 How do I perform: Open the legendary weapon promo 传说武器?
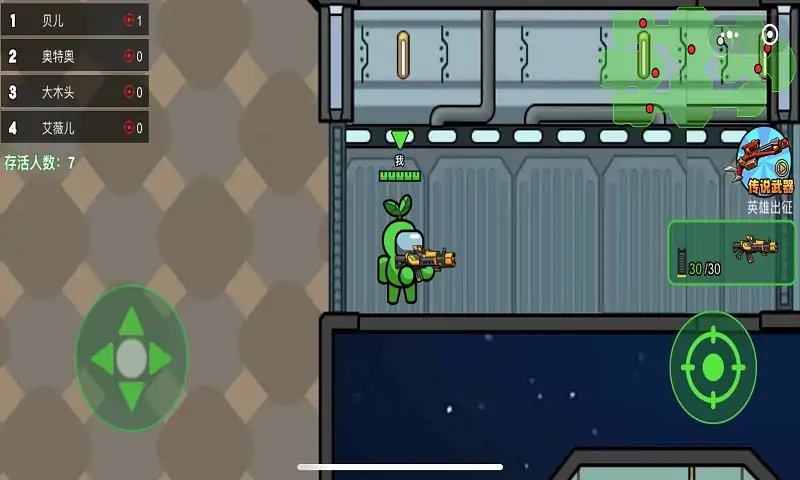coord(766,165)
